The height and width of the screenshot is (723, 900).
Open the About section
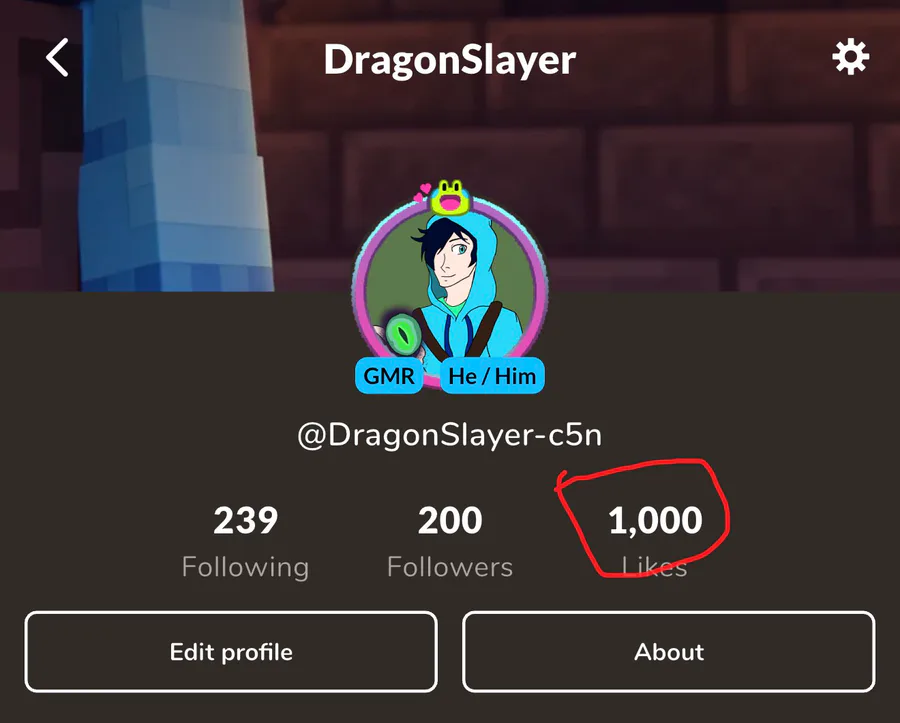click(x=669, y=652)
